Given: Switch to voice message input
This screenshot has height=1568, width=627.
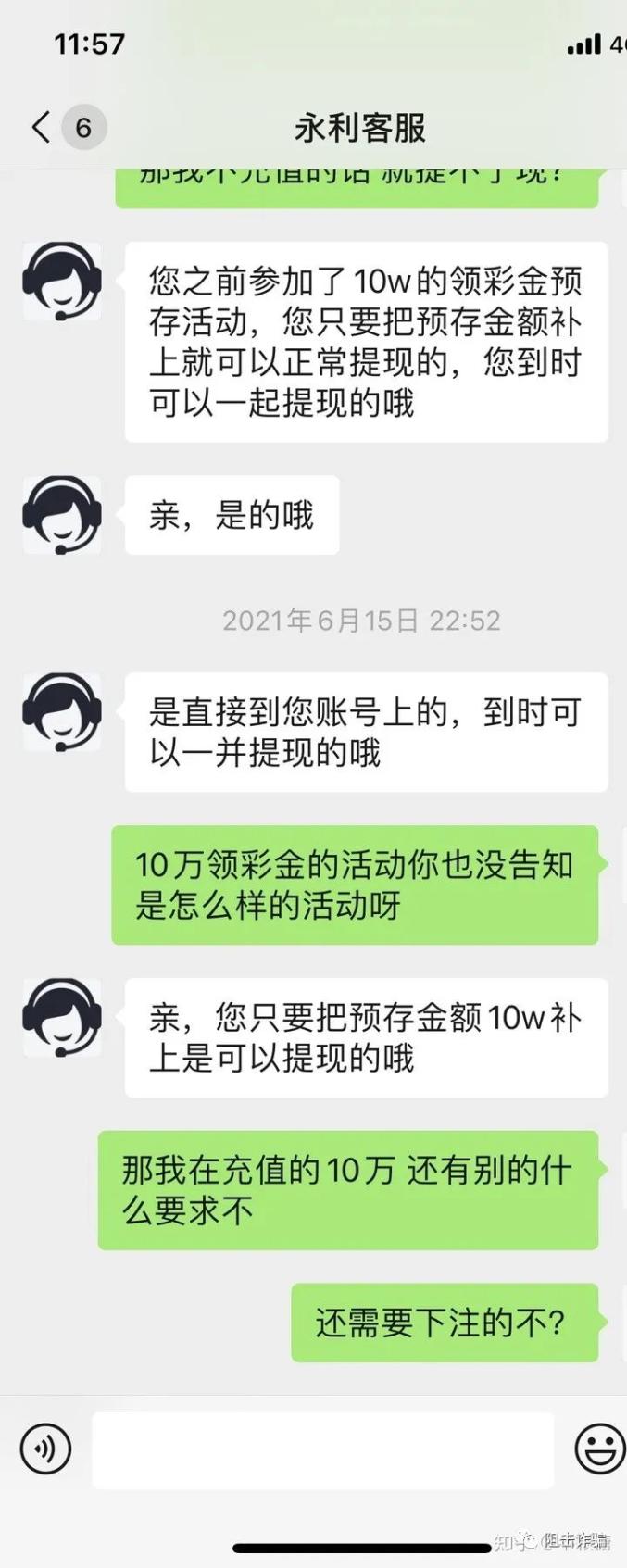Looking at the screenshot, I should 45,1448.
